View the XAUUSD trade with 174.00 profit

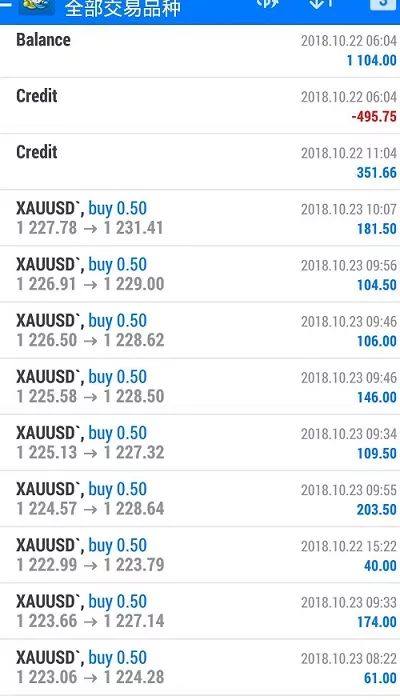coord(200,612)
